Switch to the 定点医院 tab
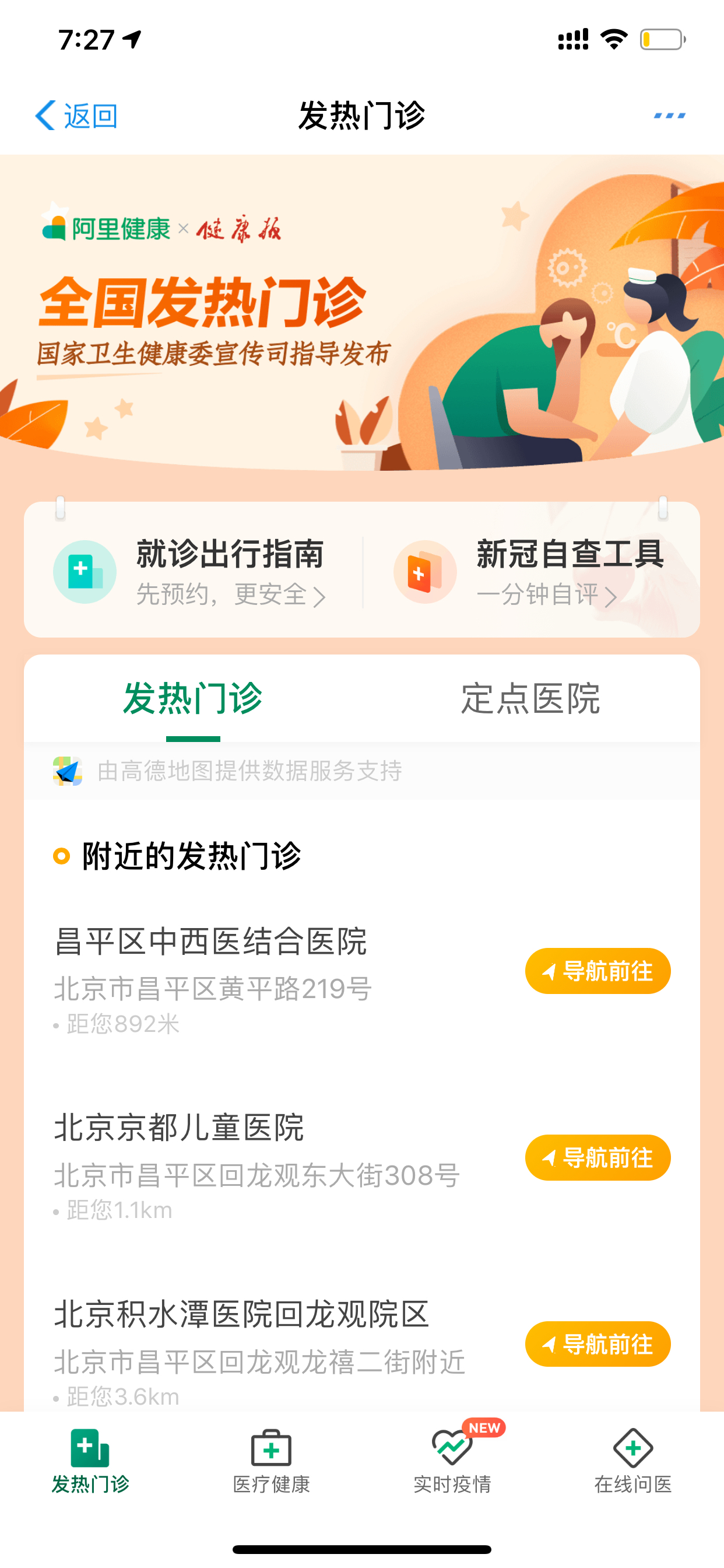The image size is (724, 1568). pos(530,698)
